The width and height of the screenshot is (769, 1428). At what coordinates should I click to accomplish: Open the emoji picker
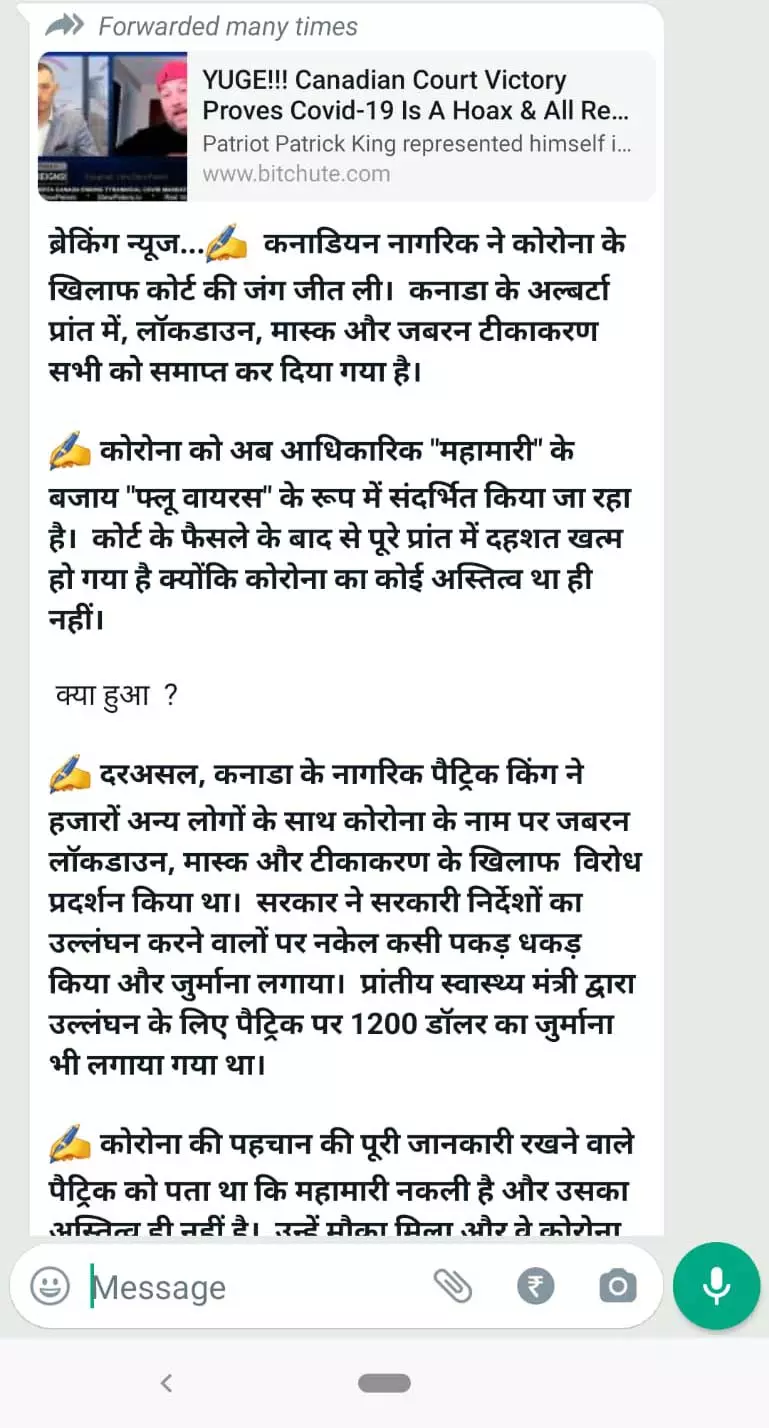(x=50, y=1286)
